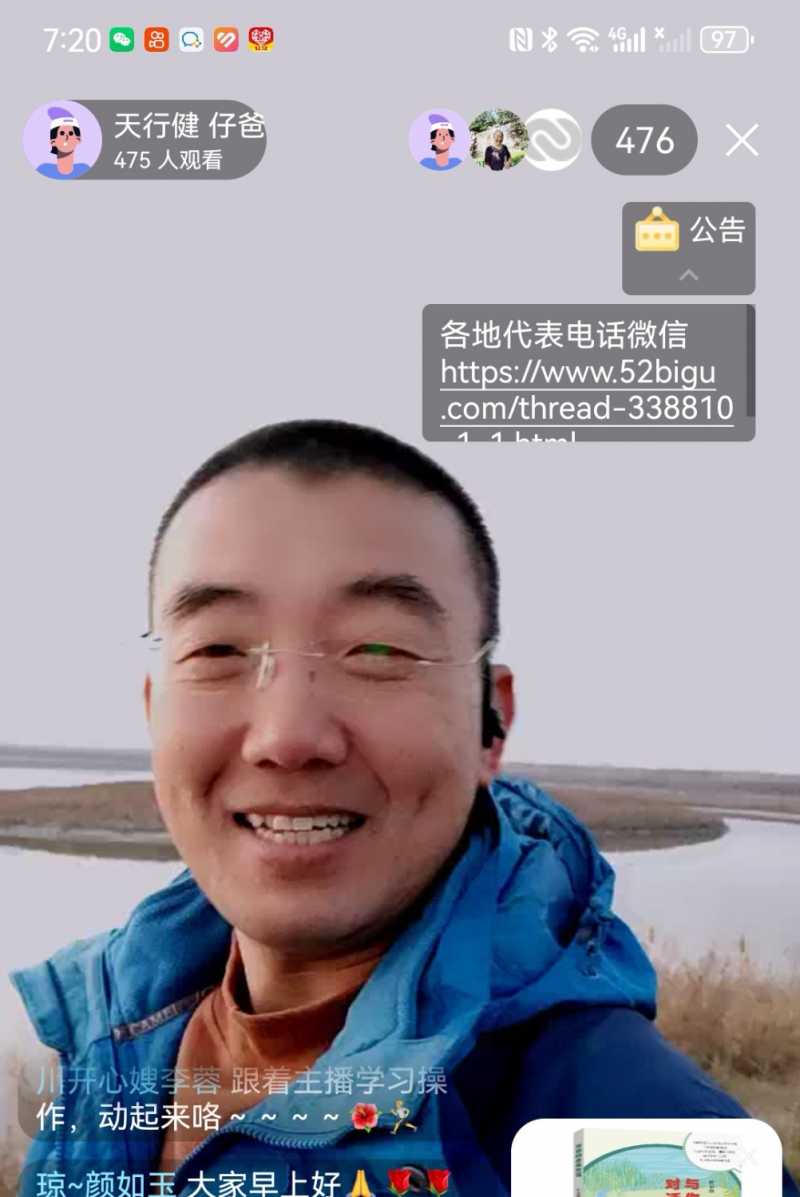This screenshot has height=1197, width=800.
Task: Collapse the announcement using the chevron
Action: point(690,273)
